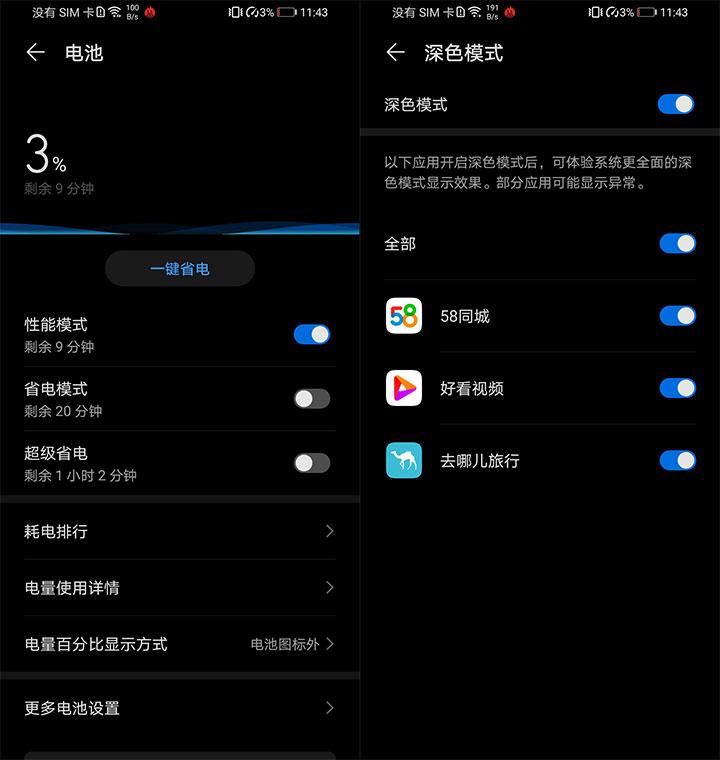Toggle dark mode for 全部 apps
This screenshot has height=760, width=720.
[x=677, y=243]
